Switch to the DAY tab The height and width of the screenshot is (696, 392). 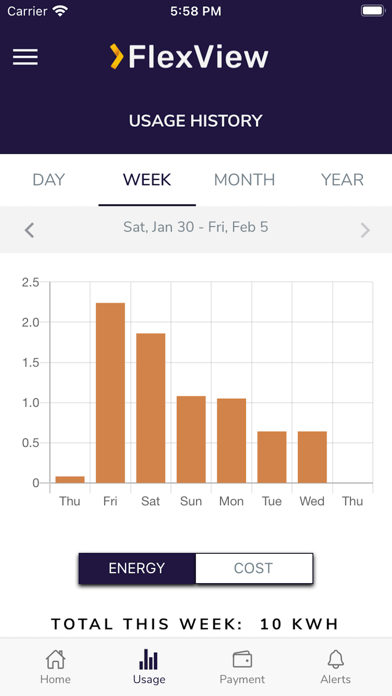click(x=49, y=180)
